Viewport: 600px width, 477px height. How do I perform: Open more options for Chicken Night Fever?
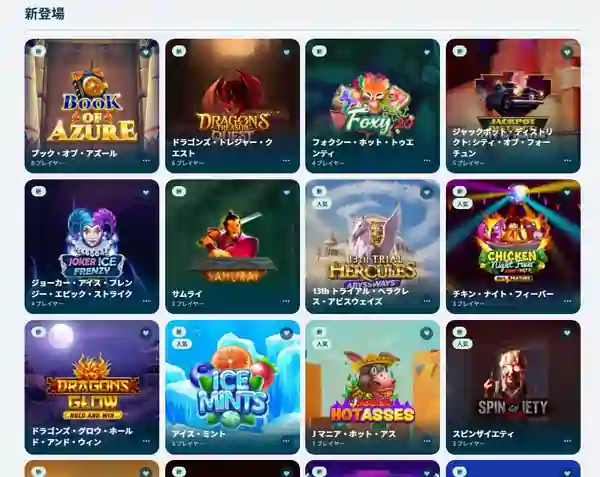(x=567, y=300)
